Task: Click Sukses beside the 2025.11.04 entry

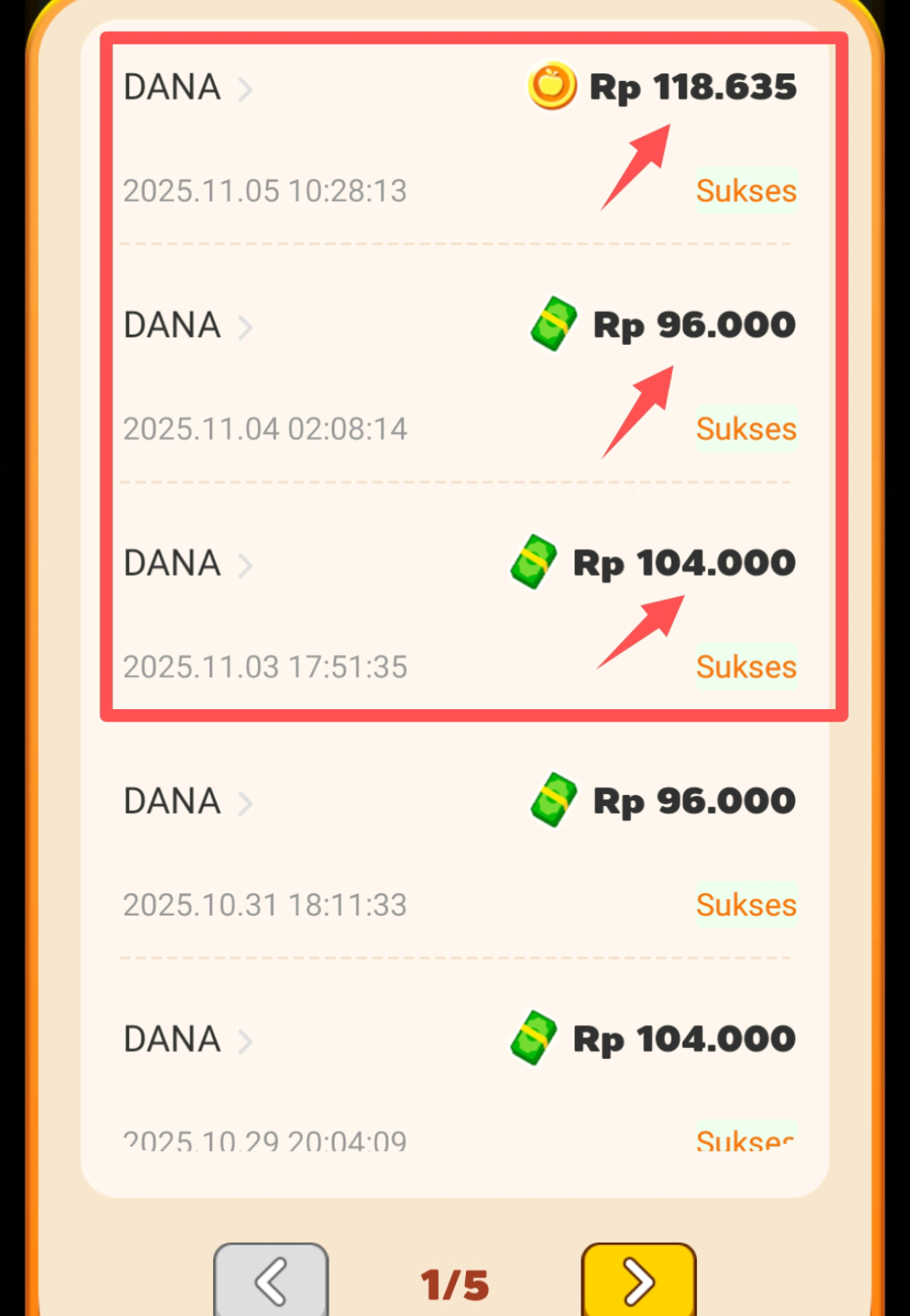Action: (x=746, y=428)
